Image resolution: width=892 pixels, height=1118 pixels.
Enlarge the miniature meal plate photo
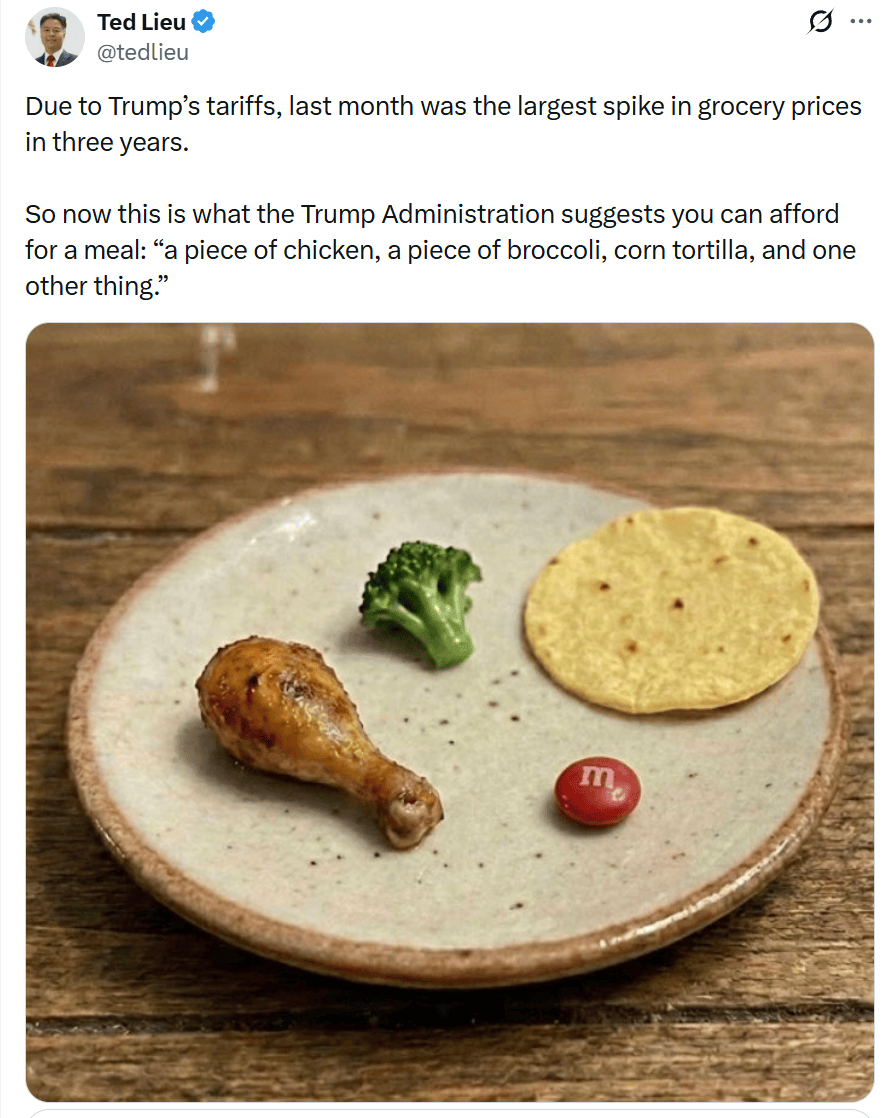449,711
